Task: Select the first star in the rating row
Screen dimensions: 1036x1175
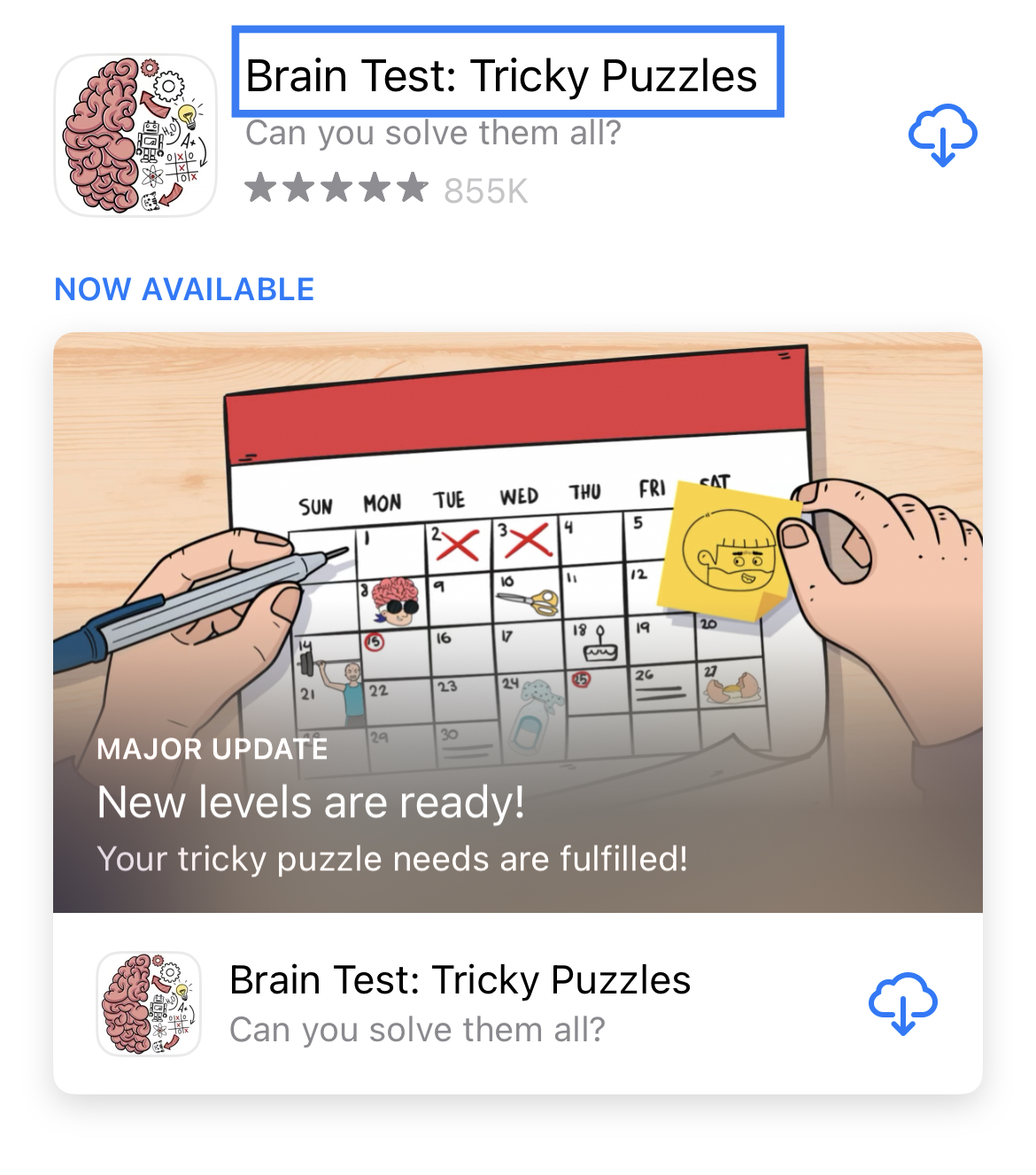Action: coord(260,189)
